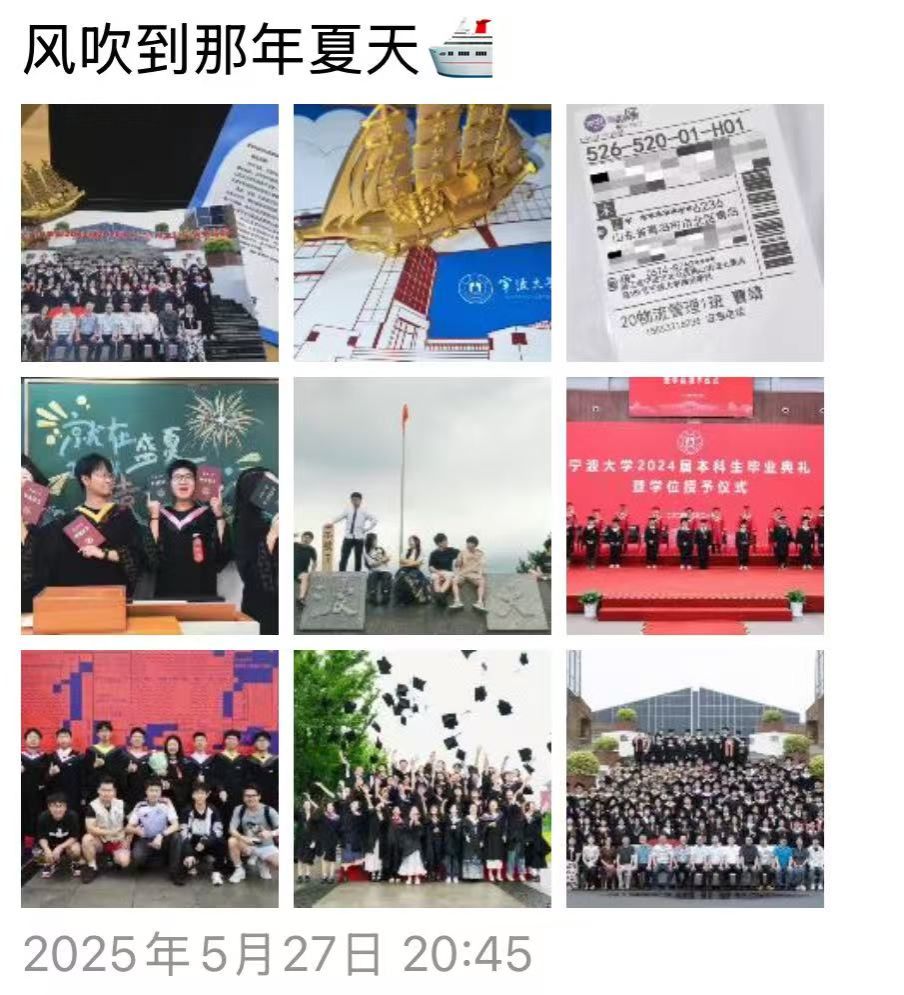The image size is (904, 995).
Task: View the red-stage graduation ceremony photo
Action: pyautogui.click(x=695, y=505)
